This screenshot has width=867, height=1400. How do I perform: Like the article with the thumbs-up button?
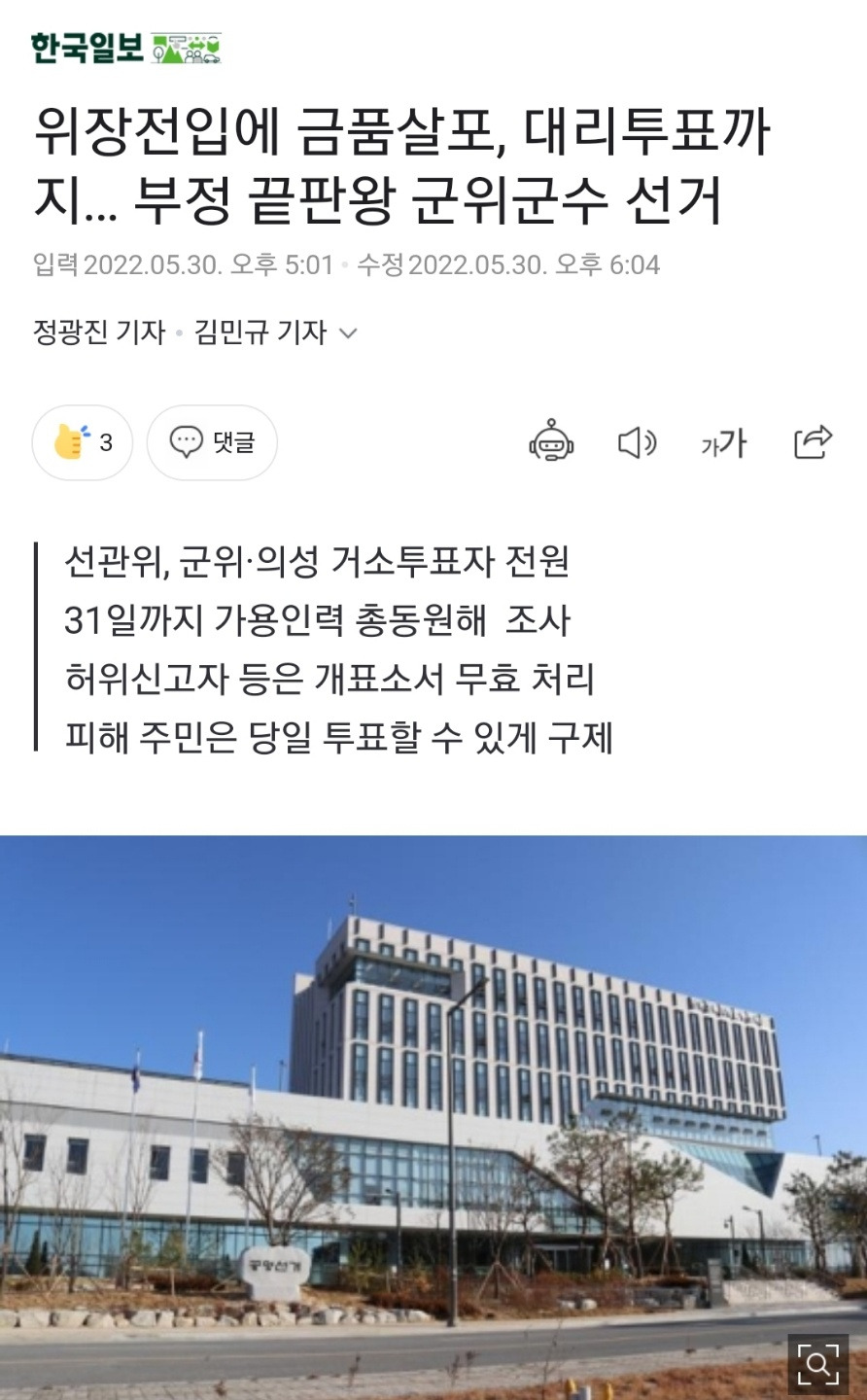[83, 442]
